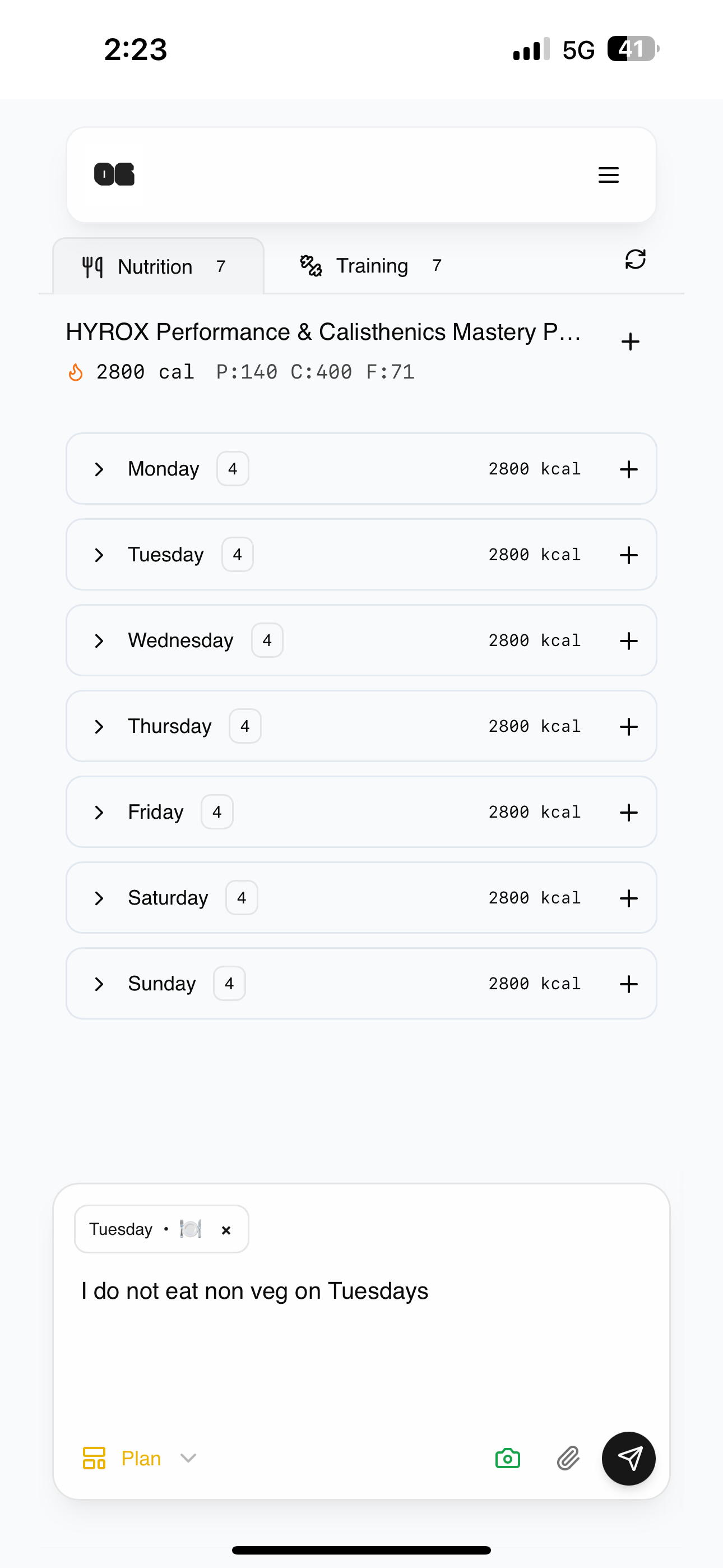
Task: Send the message with the send arrow
Action: (x=629, y=1458)
